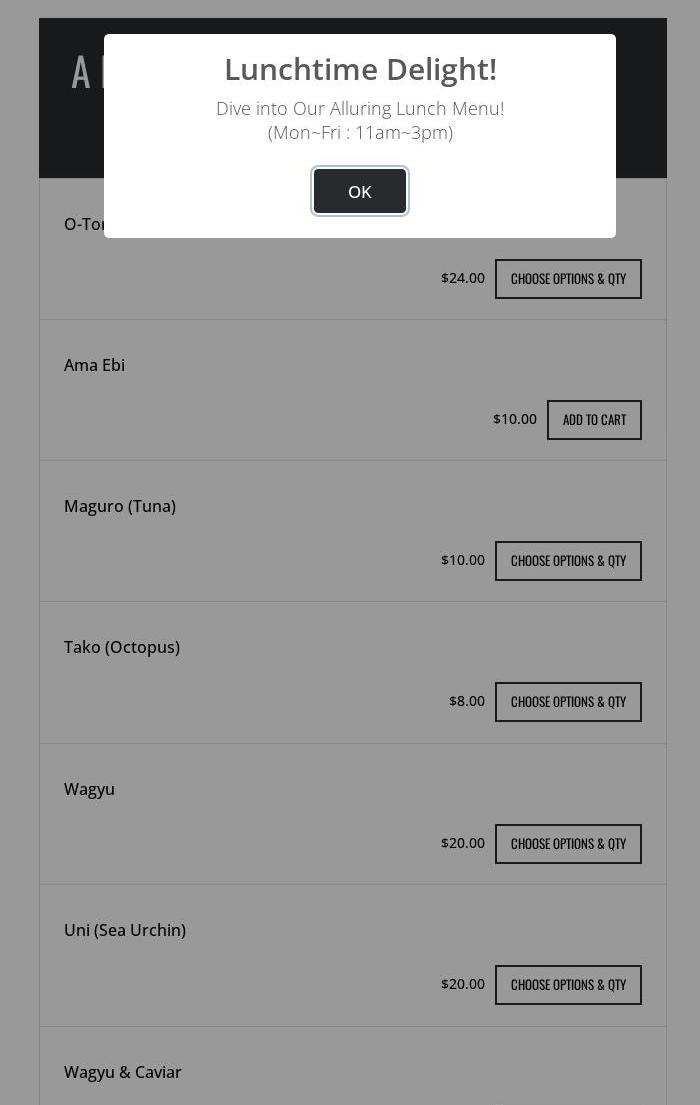Image resolution: width=700 pixels, height=1105 pixels.
Task: Choose options & qty for Wagyu
Action: pyautogui.click(x=568, y=844)
